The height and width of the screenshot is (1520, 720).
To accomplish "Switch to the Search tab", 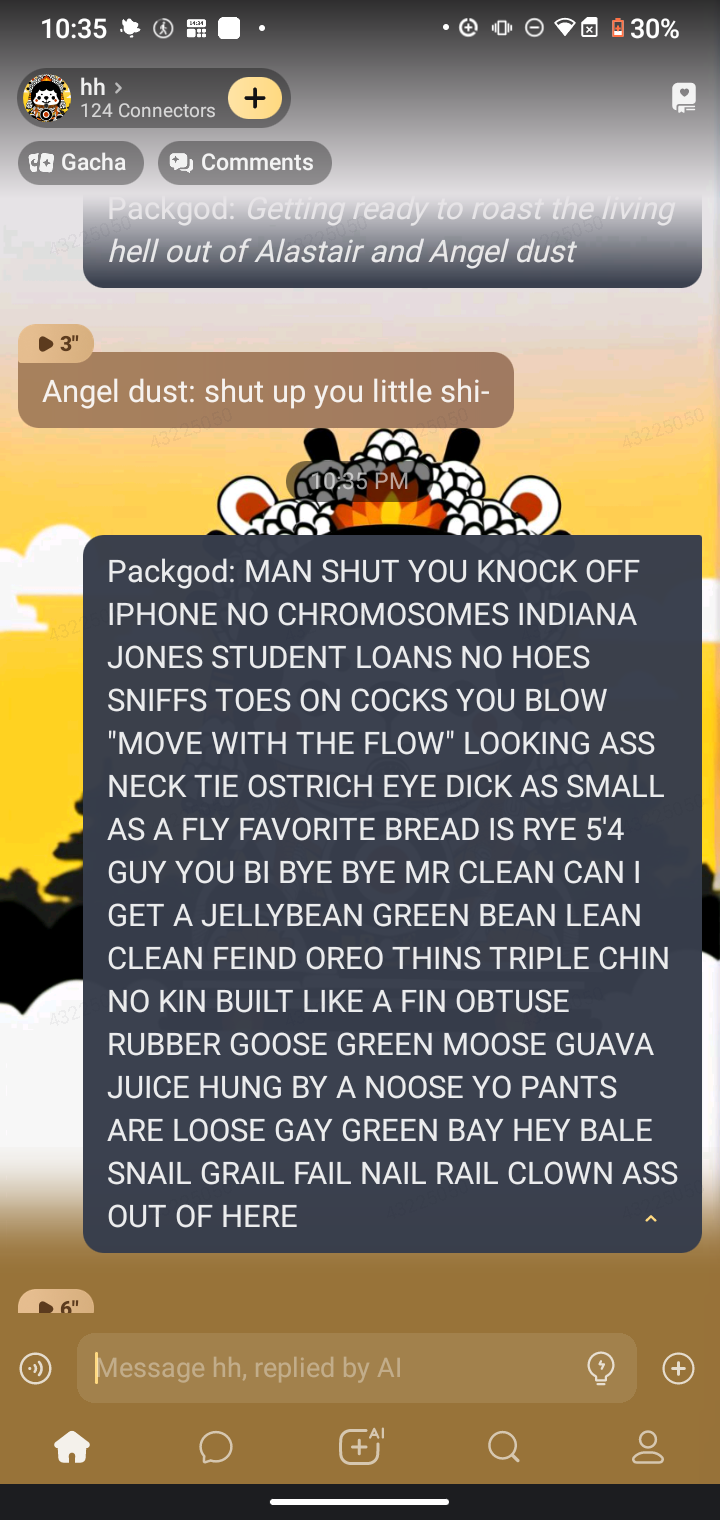I will tap(503, 1447).
